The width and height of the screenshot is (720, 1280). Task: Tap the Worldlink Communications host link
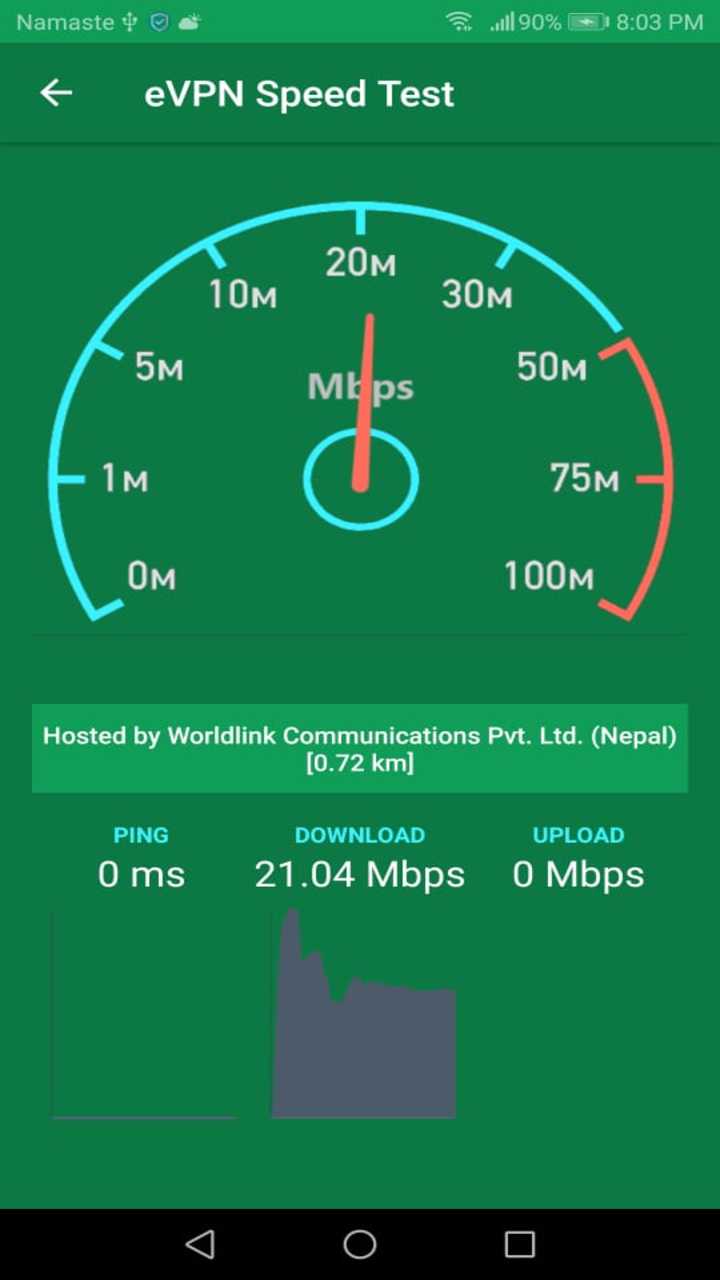360,736
